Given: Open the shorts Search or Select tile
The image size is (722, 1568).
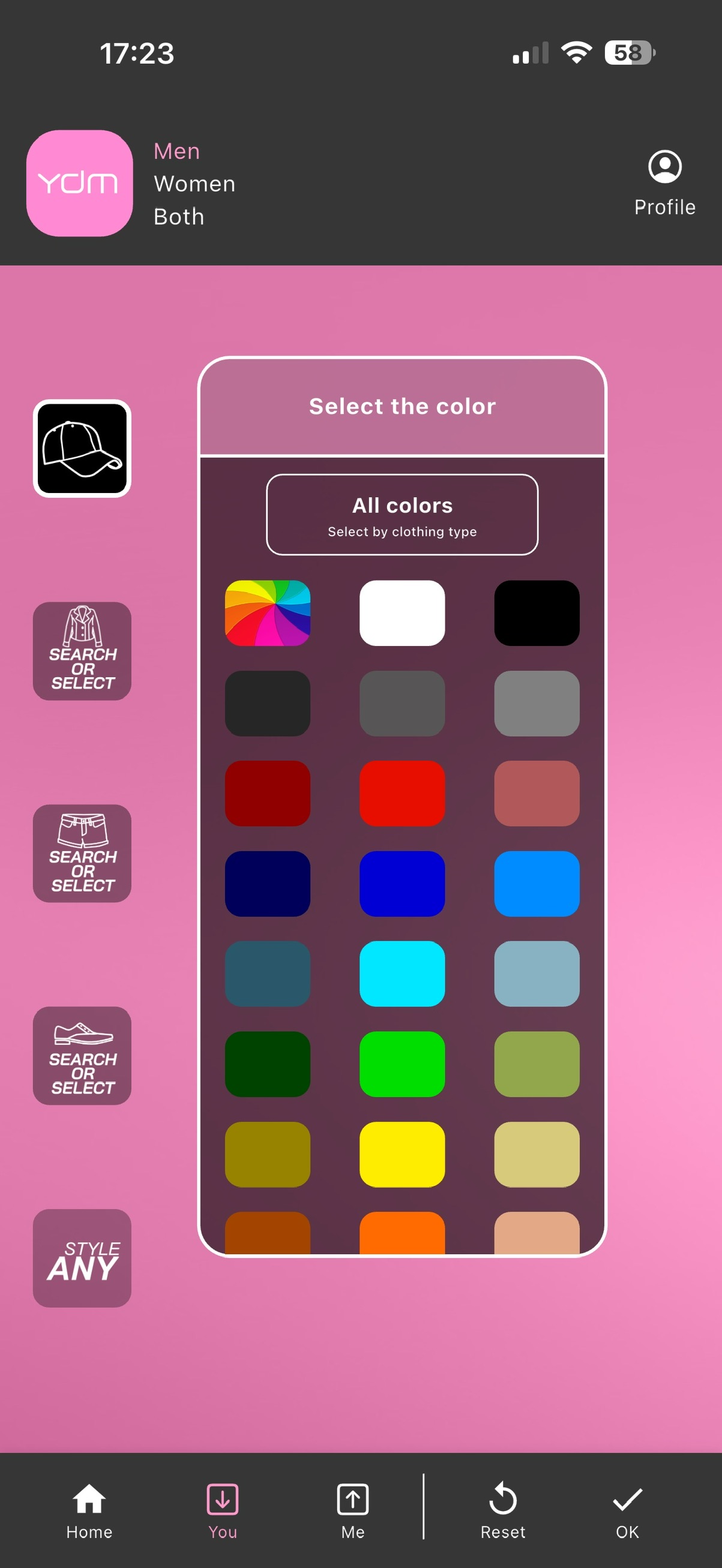Looking at the screenshot, I should (x=82, y=853).
